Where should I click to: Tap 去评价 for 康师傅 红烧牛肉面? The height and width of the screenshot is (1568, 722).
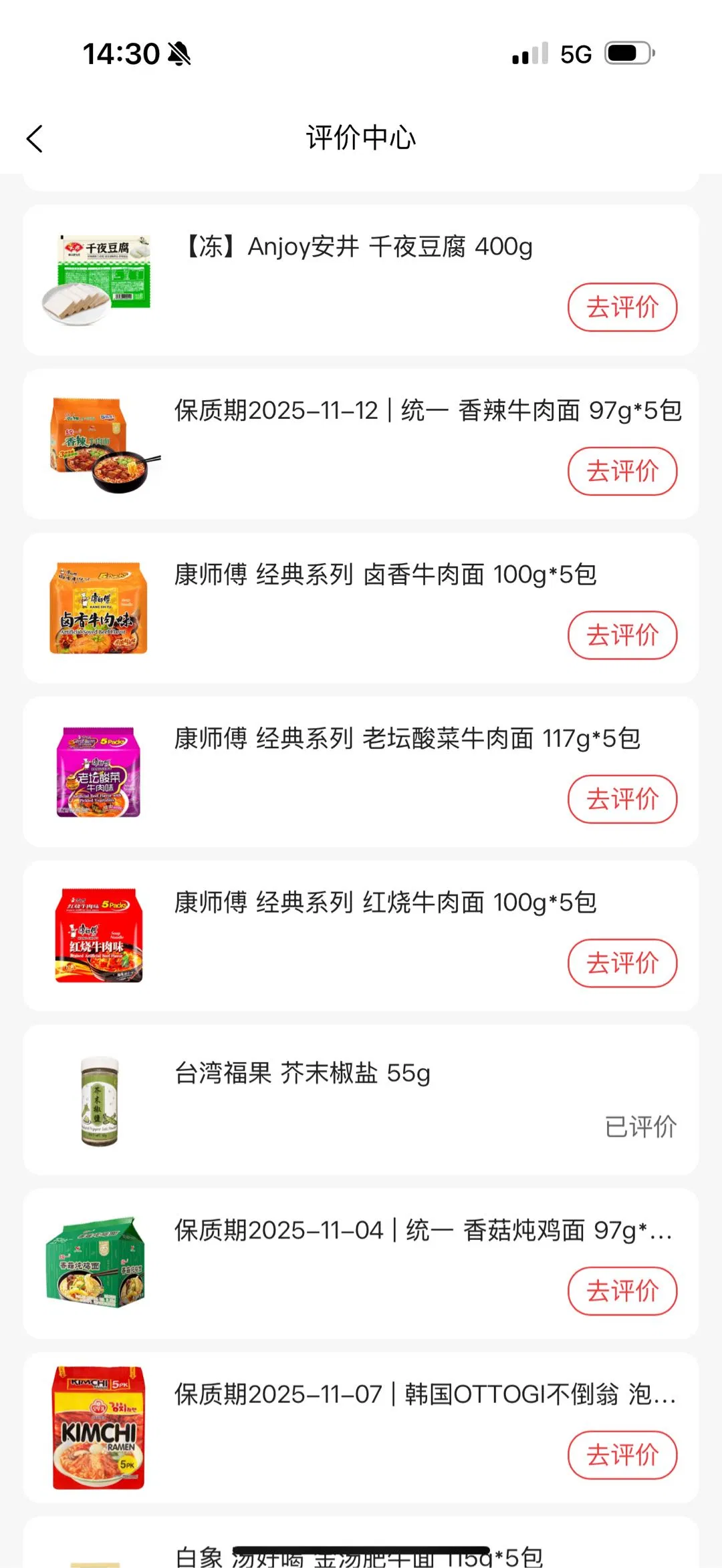pyautogui.click(x=622, y=963)
